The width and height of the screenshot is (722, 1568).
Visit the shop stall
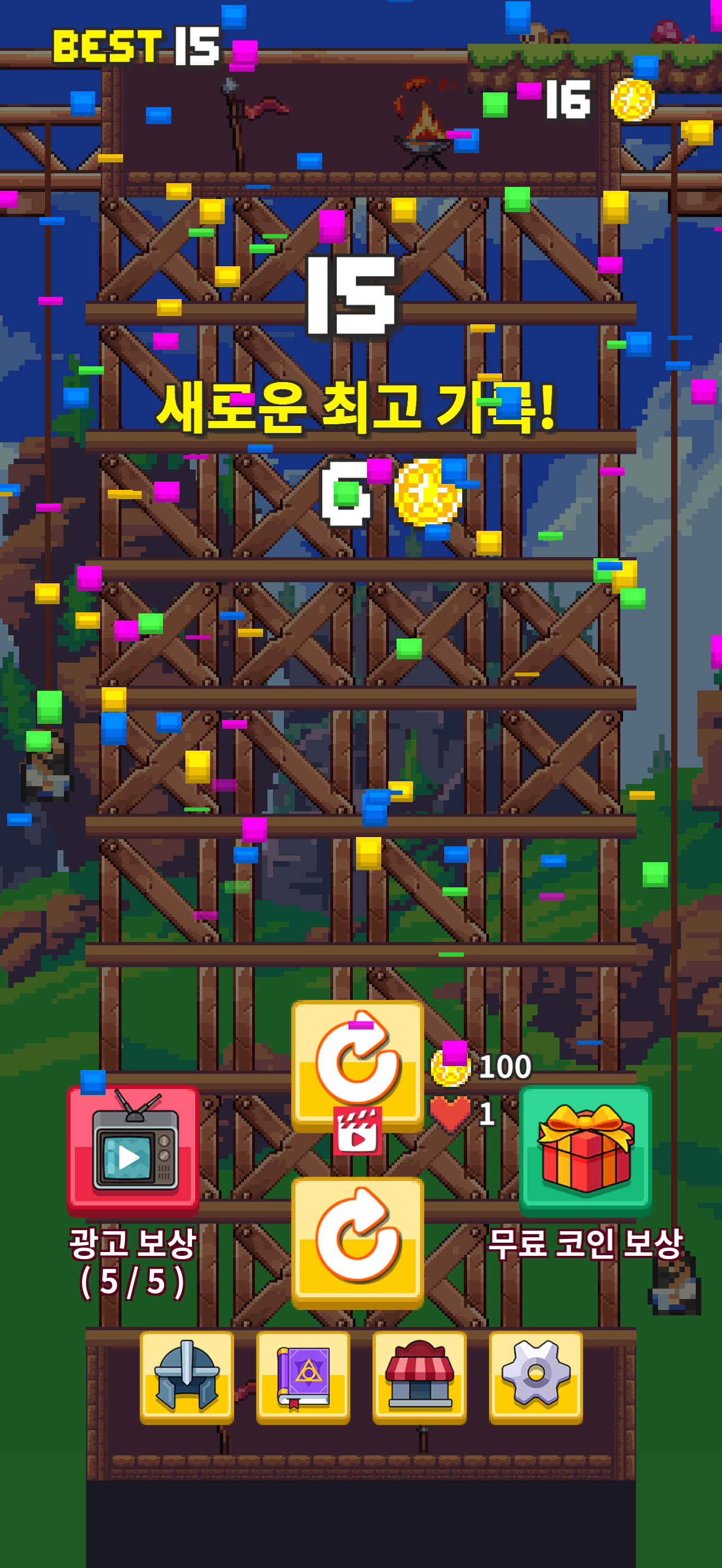[x=419, y=1376]
